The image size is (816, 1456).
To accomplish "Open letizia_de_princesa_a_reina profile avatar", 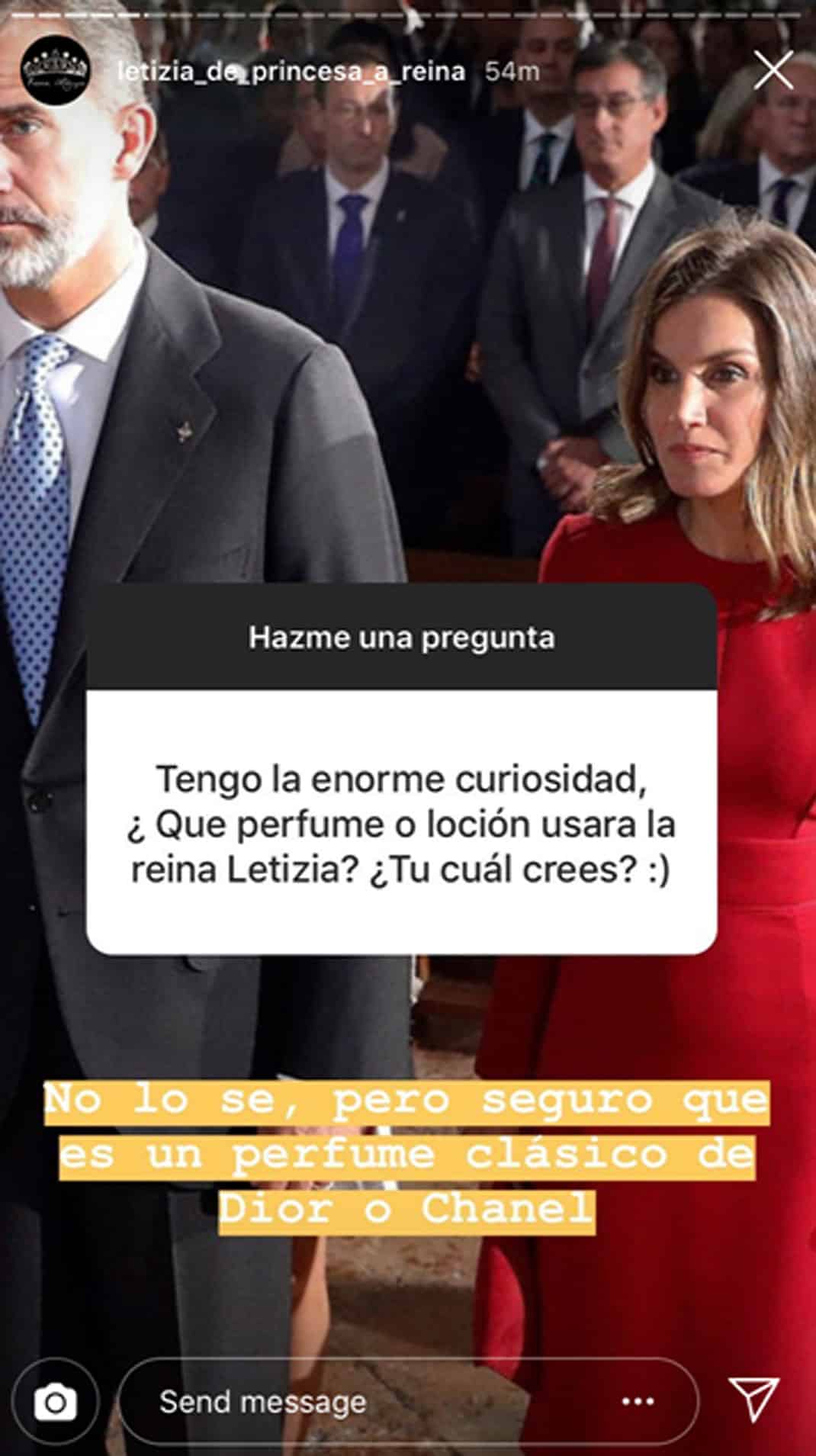I will coord(56,71).
